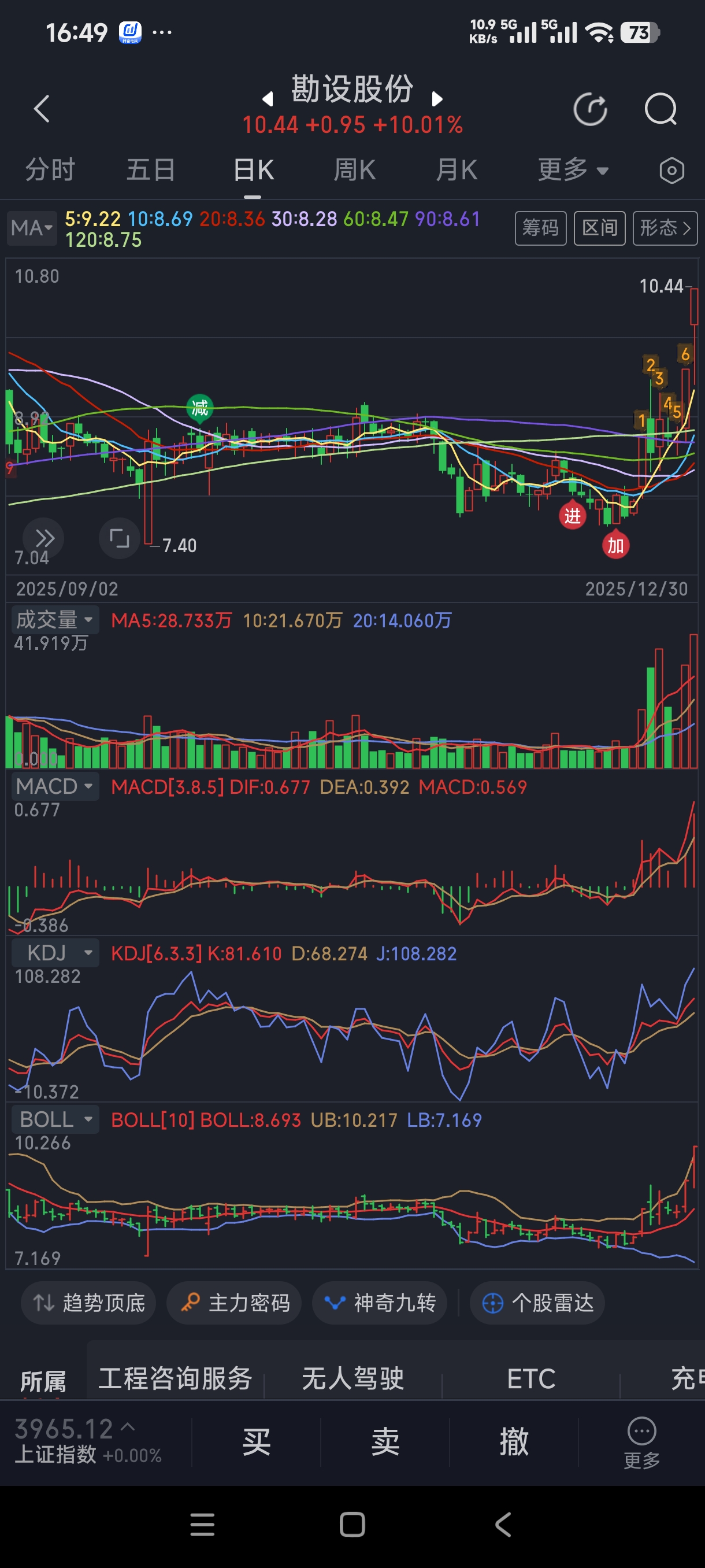
Task: Refresh the stock quote data
Action: tap(590, 110)
